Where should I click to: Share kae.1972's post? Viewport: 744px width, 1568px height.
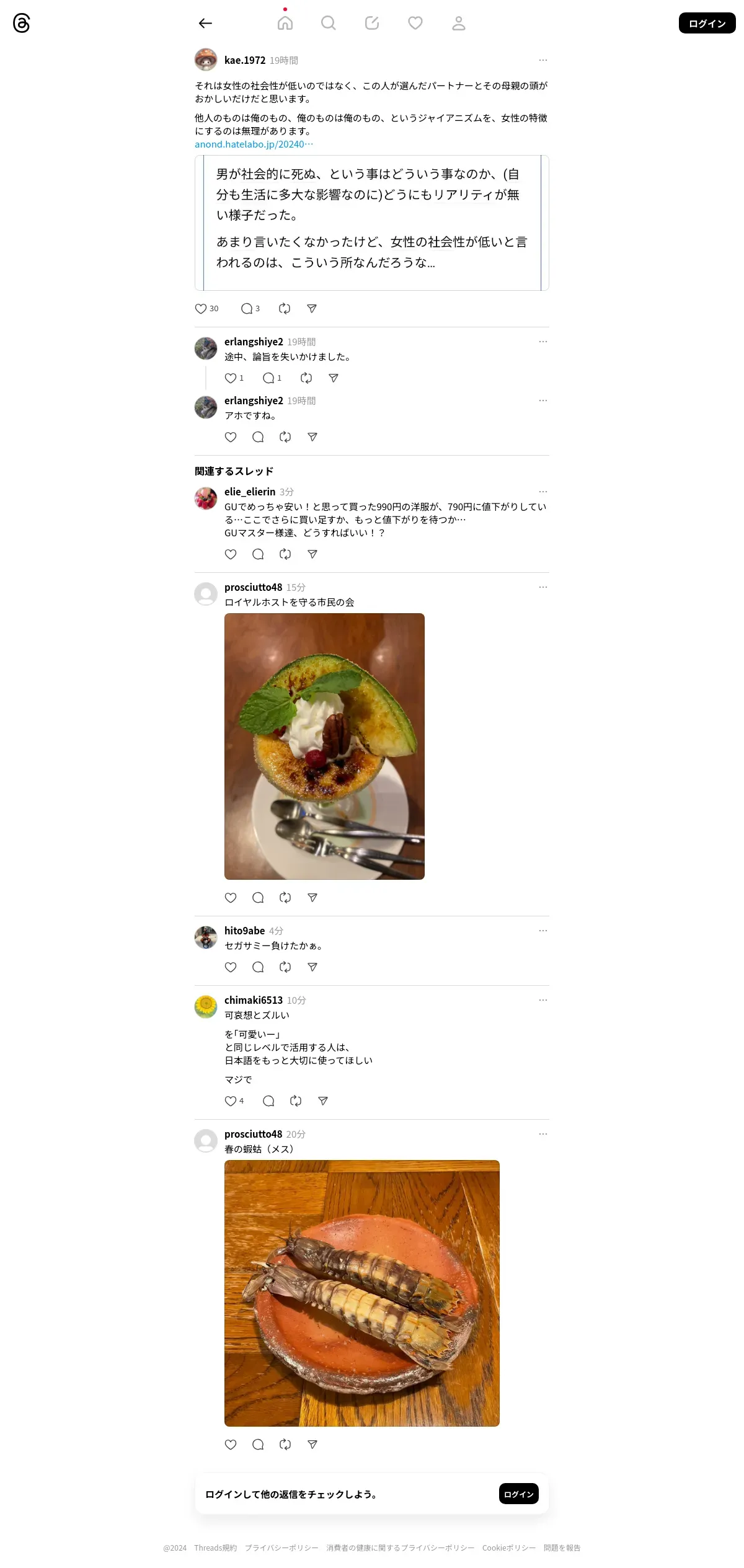point(312,309)
